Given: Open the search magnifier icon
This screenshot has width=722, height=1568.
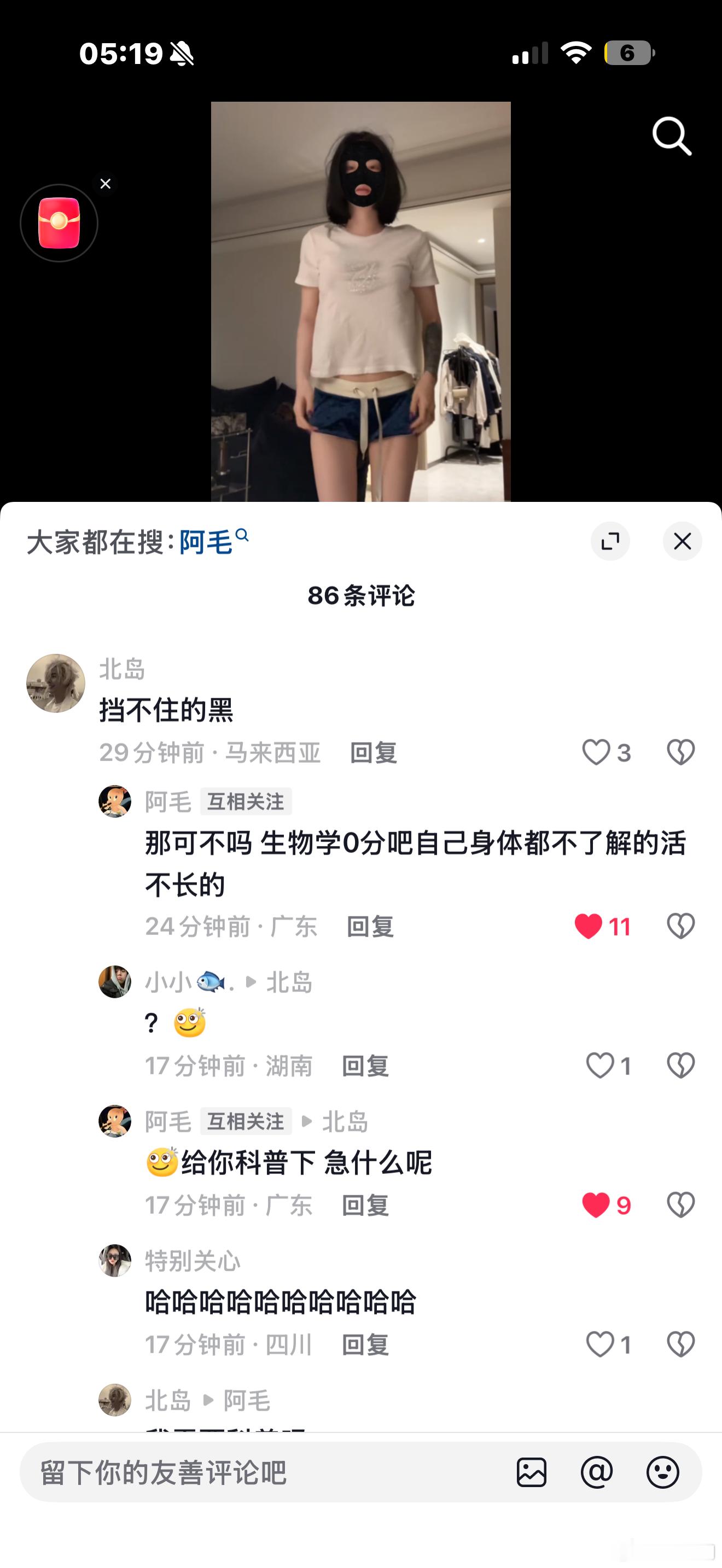Looking at the screenshot, I should (x=672, y=135).
